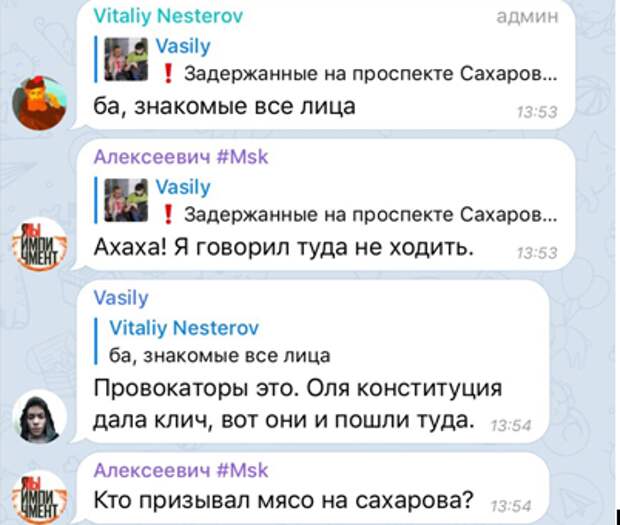The height and width of the screenshot is (525, 620).
Task: Tap Алексеевич avatar beside 'Ахаха! Я говорил туда'
Action: pyautogui.click(x=38, y=242)
